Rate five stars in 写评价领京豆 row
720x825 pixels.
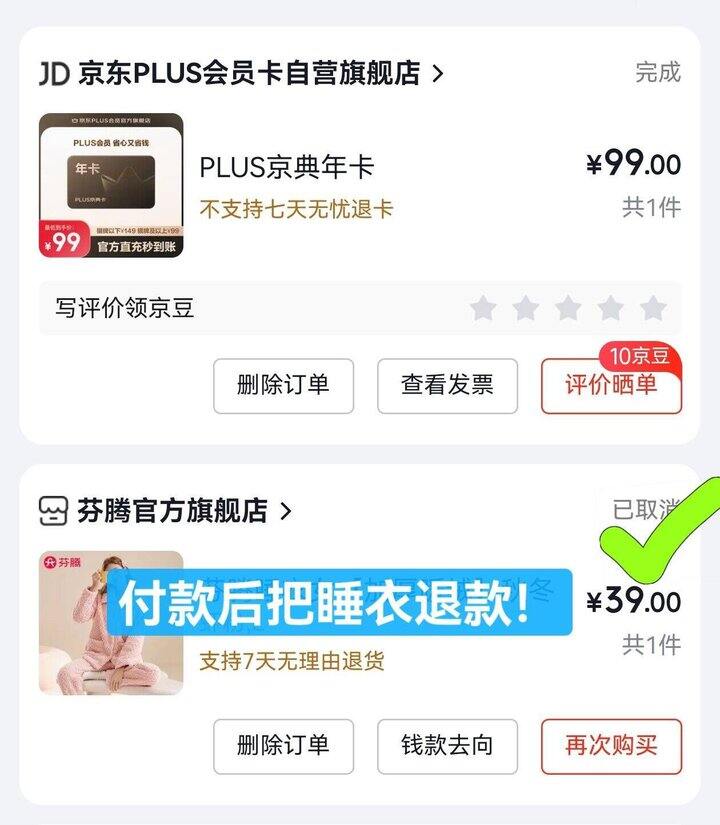coord(653,308)
